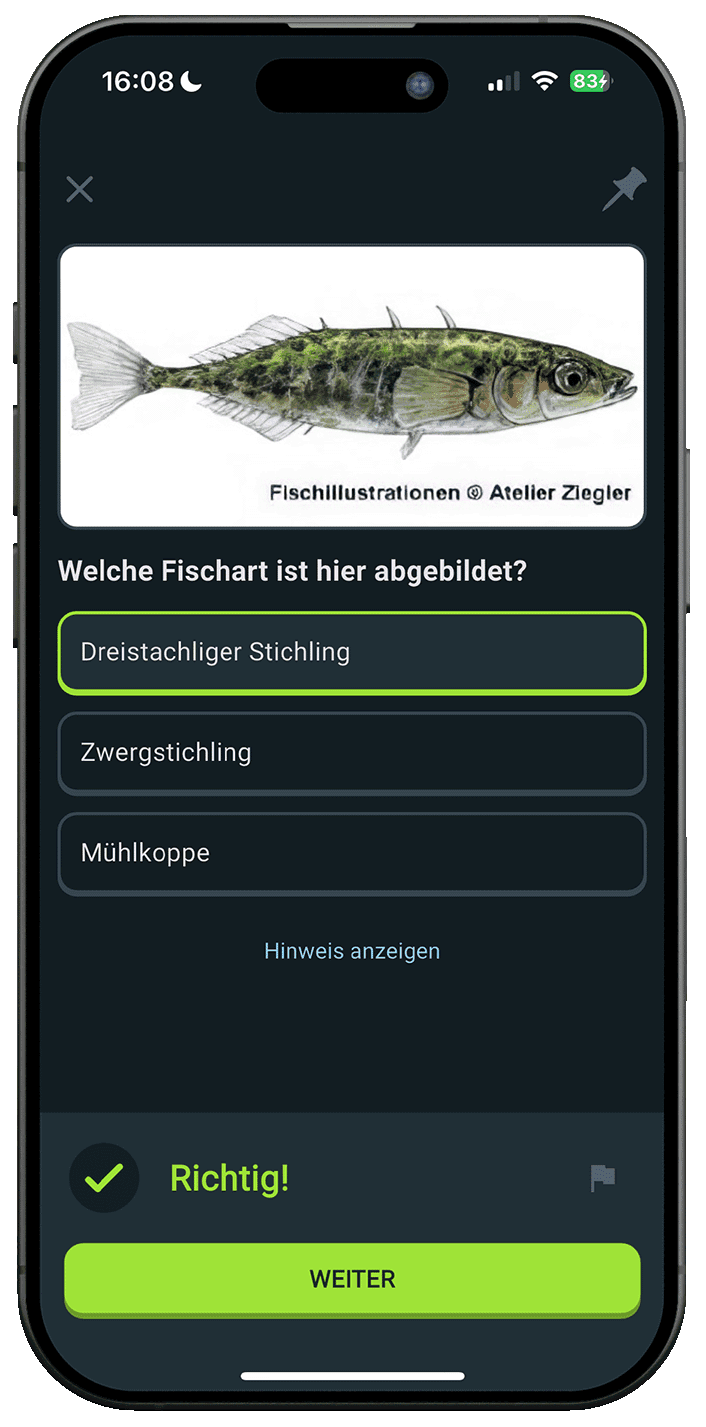
Task: Pin this question with the pushpin icon
Action: pyautogui.click(x=624, y=189)
